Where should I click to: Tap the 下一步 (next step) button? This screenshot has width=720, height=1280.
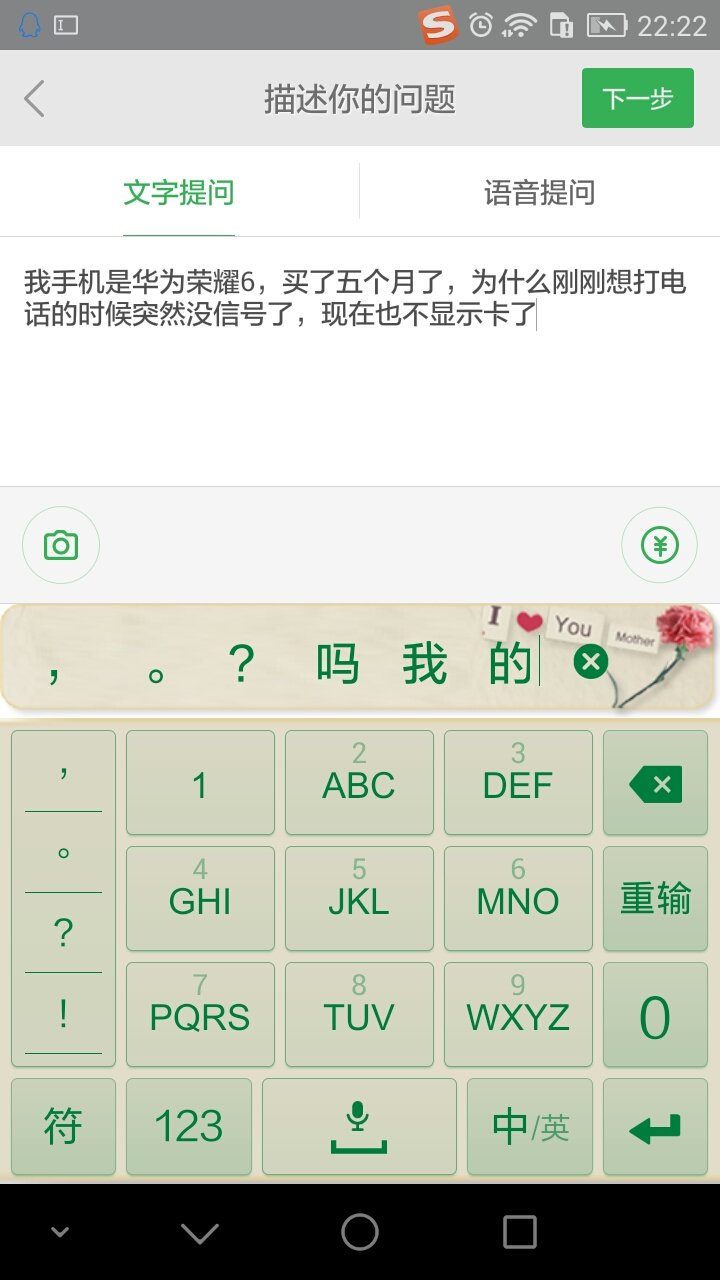(637, 98)
